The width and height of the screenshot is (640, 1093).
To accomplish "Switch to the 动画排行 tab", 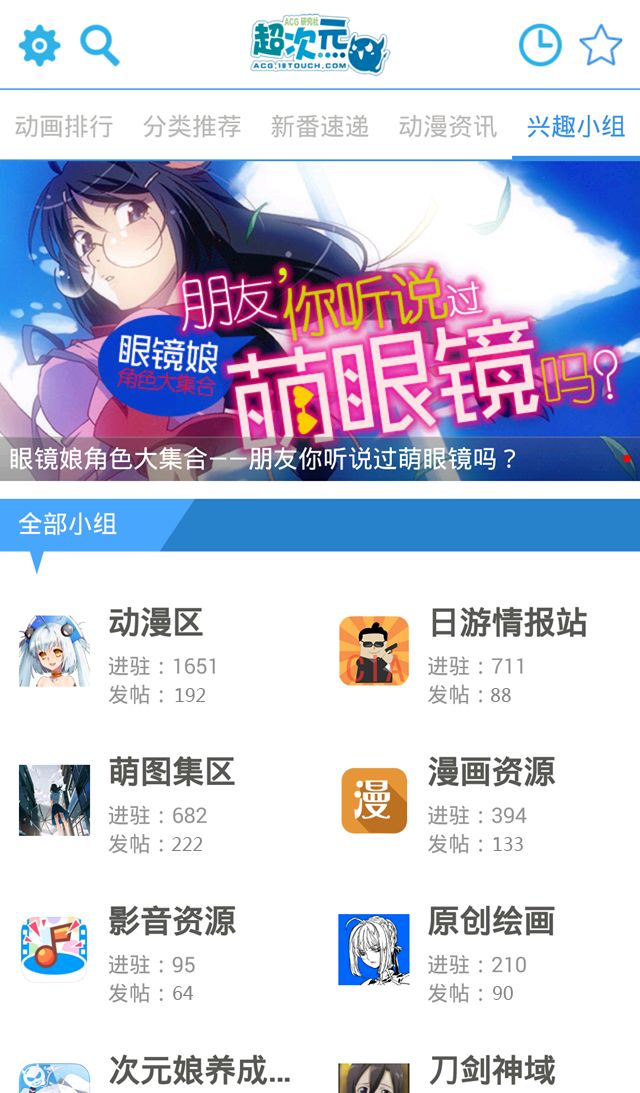I will pos(64,126).
